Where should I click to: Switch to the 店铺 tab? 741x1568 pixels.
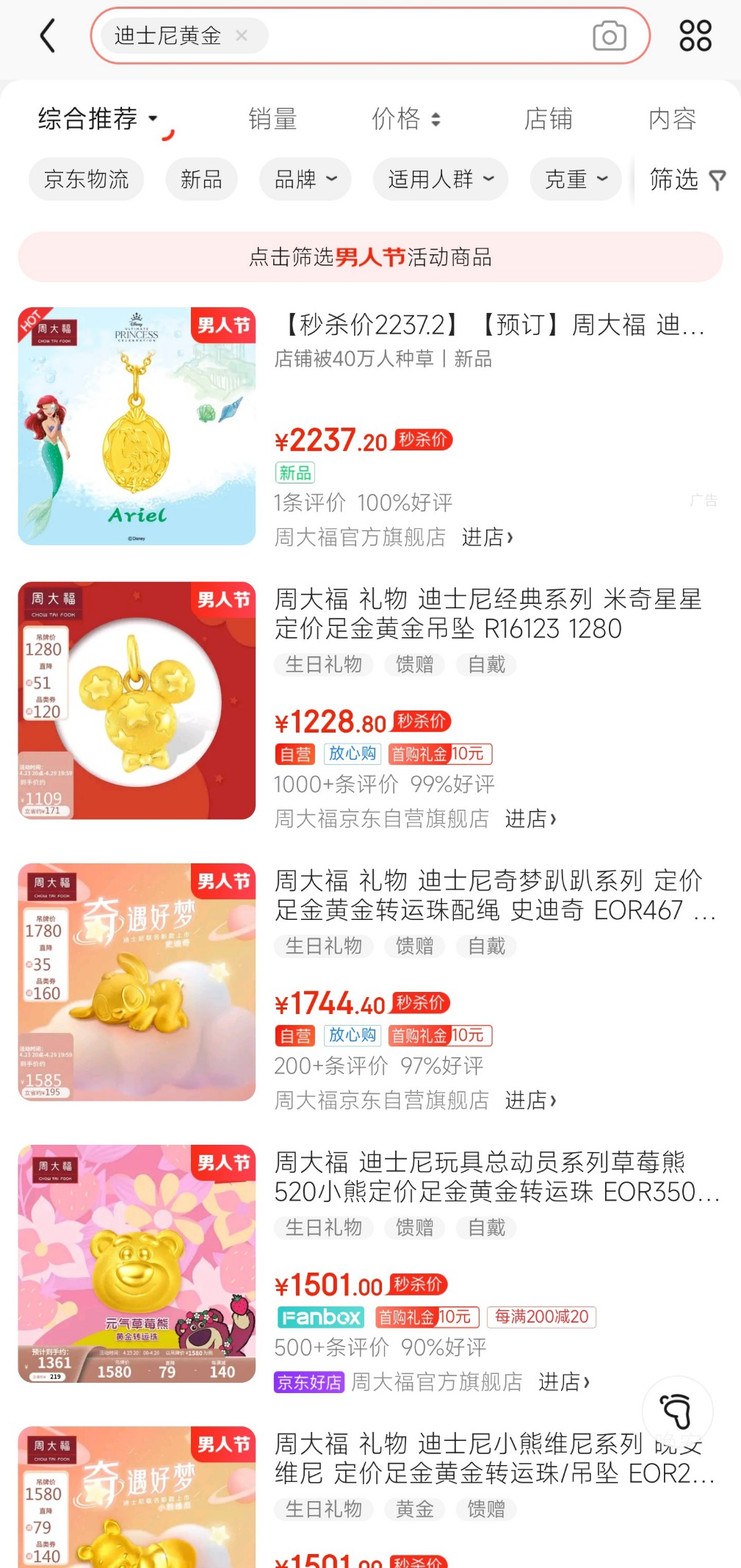[x=548, y=119]
